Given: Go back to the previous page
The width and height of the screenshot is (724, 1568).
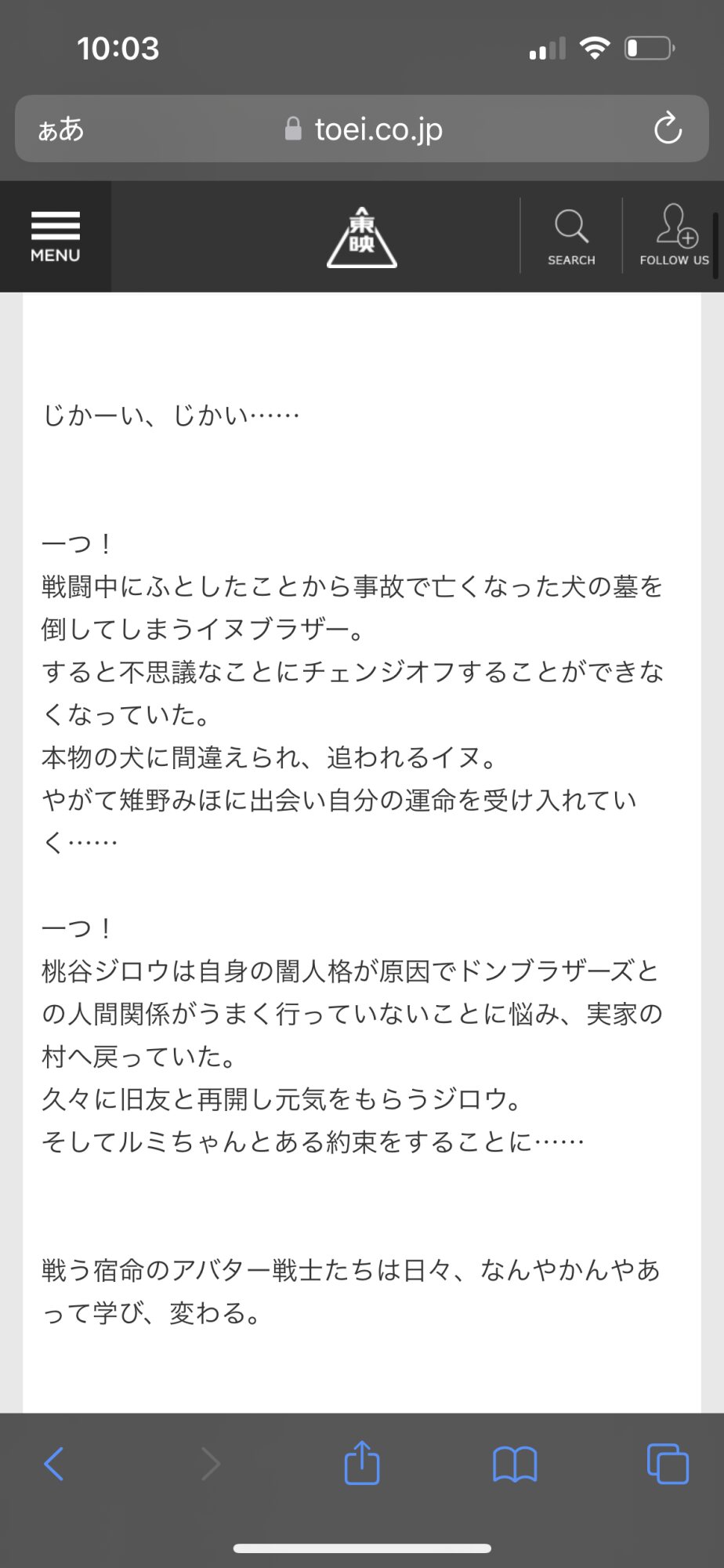Looking at the screenshot, I should pos(53,1464).
